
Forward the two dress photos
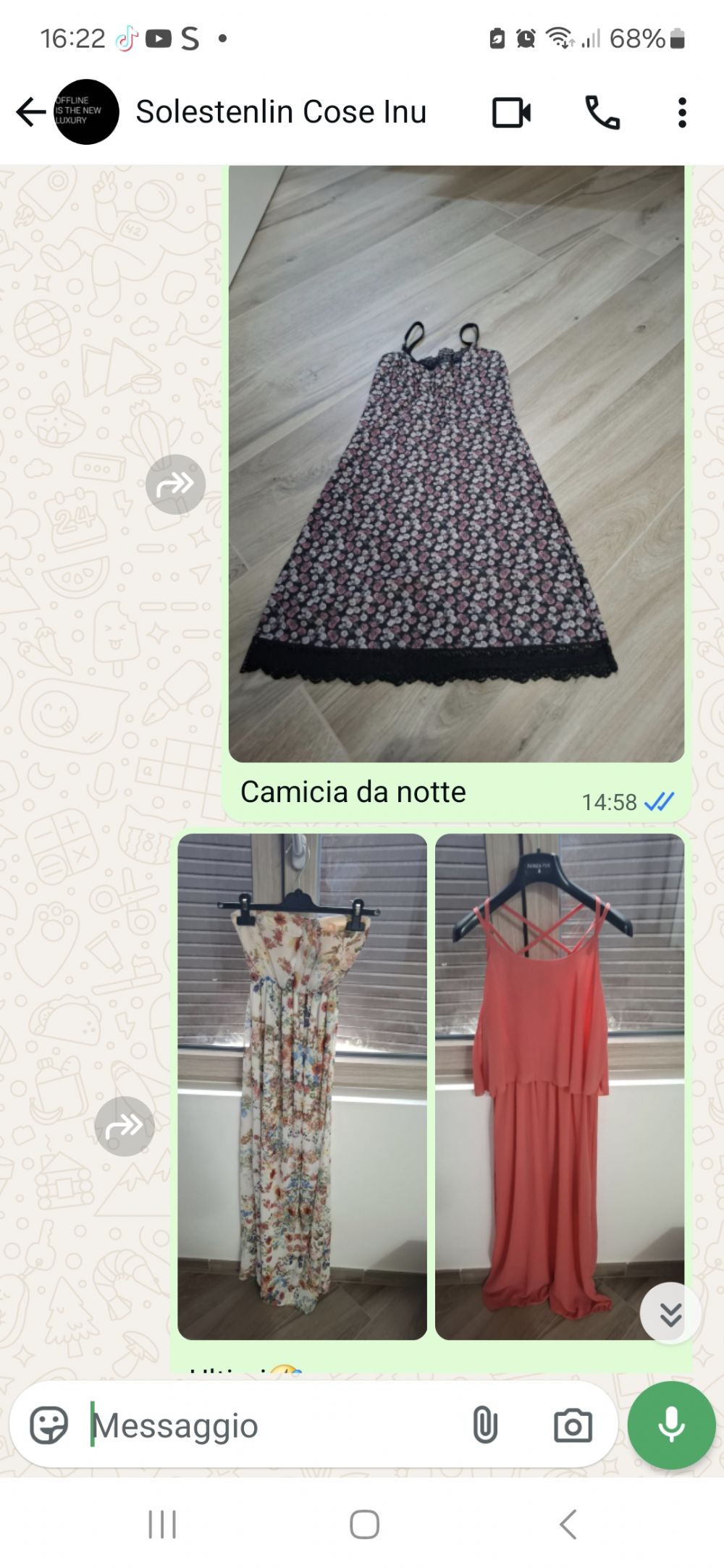coord(125,1126)
